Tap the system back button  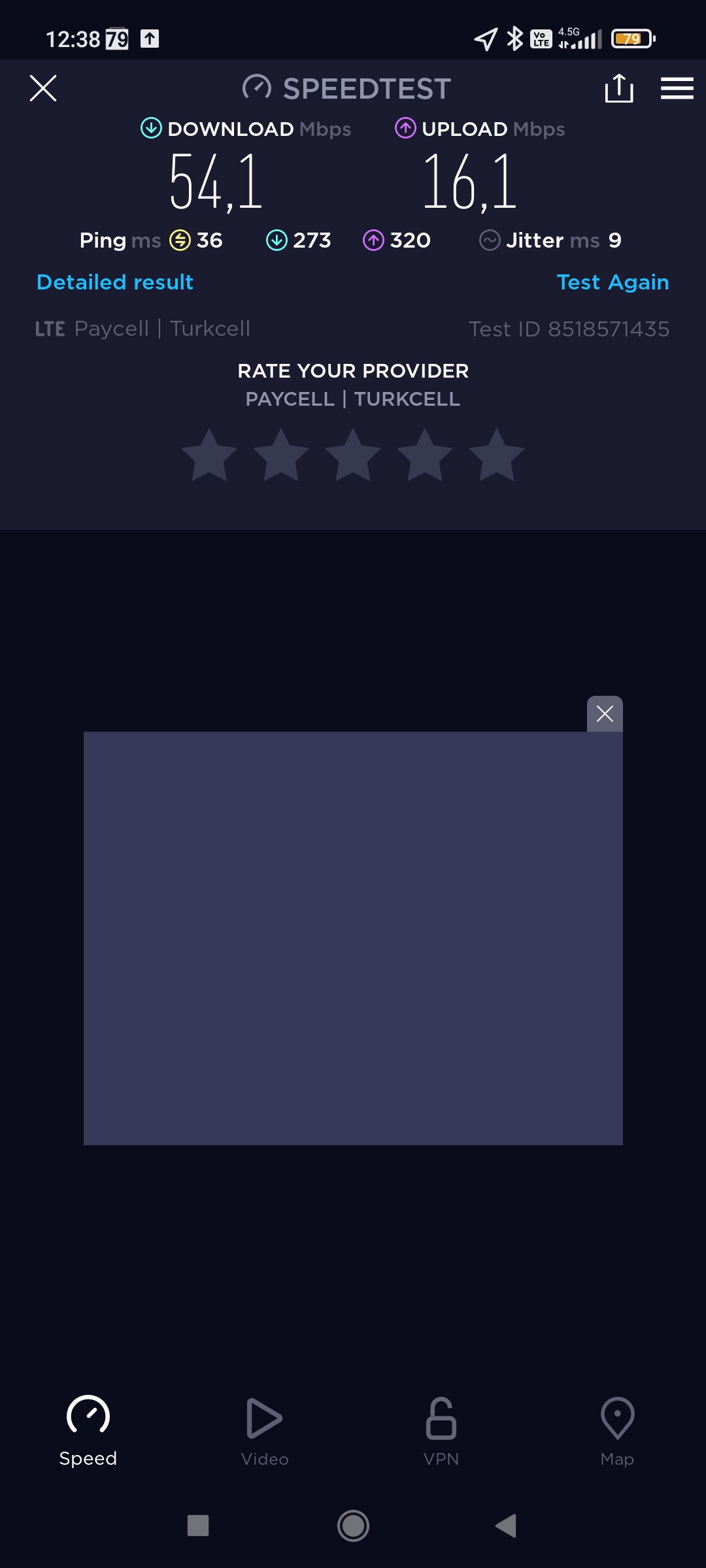coord(507,1526)
